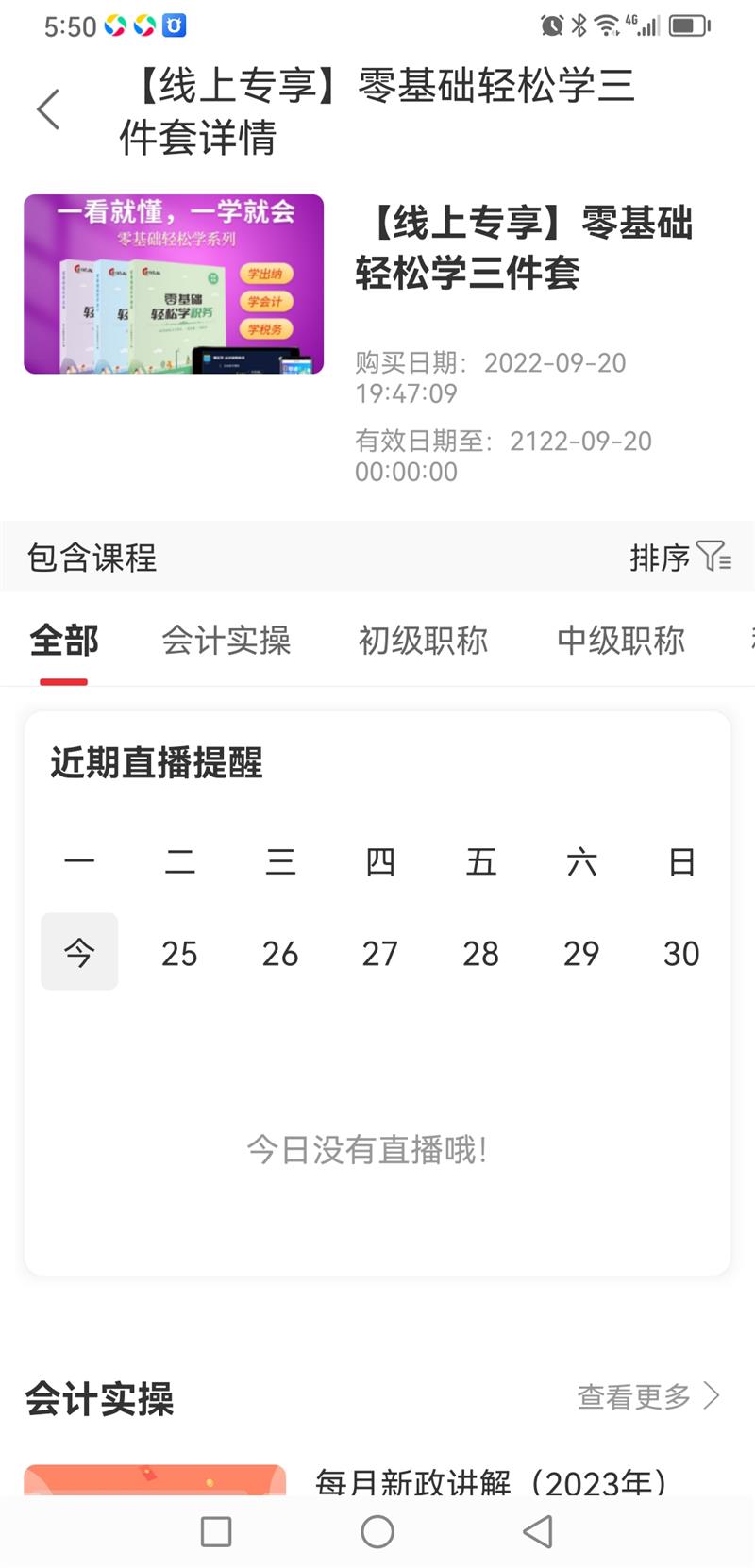
Task: Tap date 28 in the live calendar
Action: tap(480, 953)
